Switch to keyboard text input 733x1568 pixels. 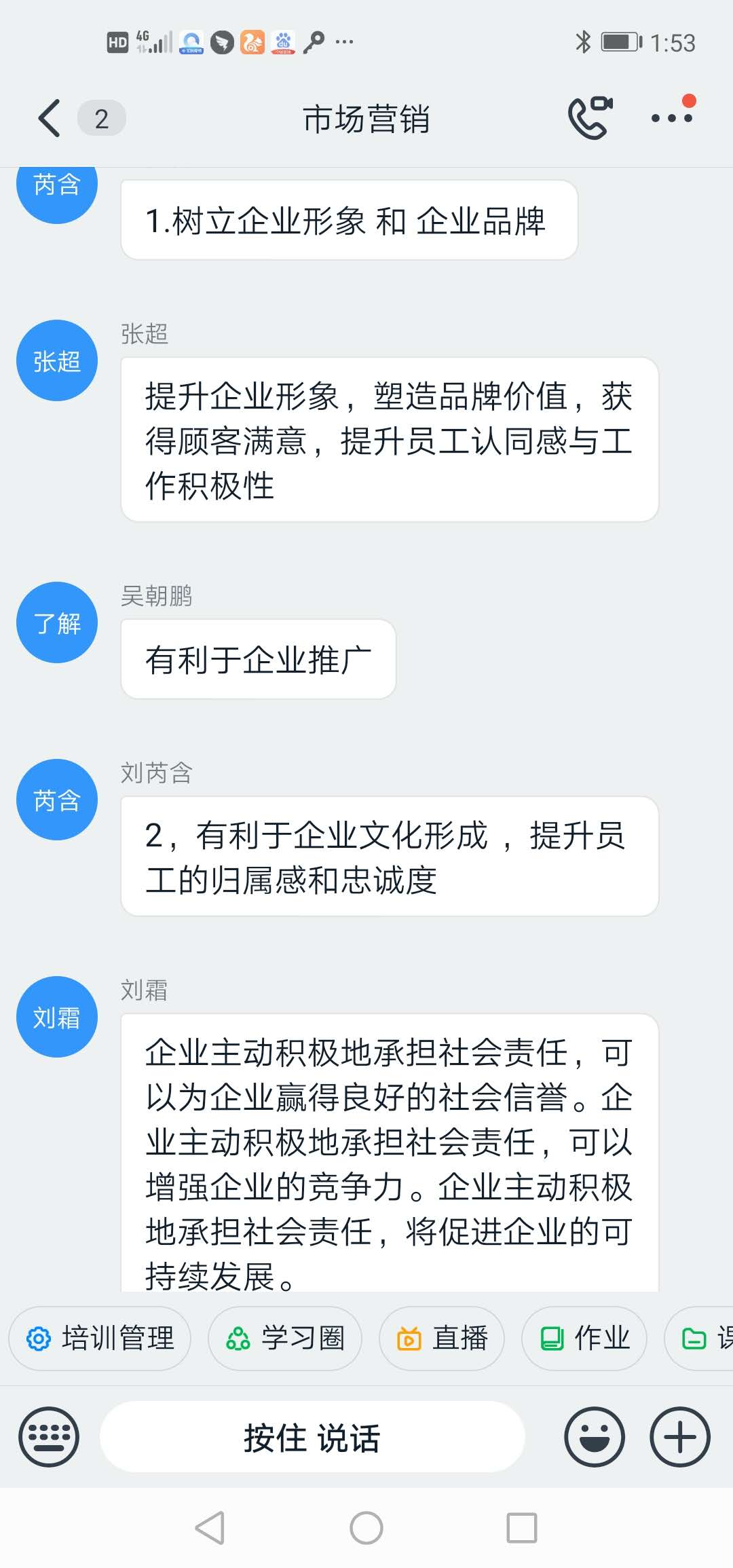click(49, 1437)
